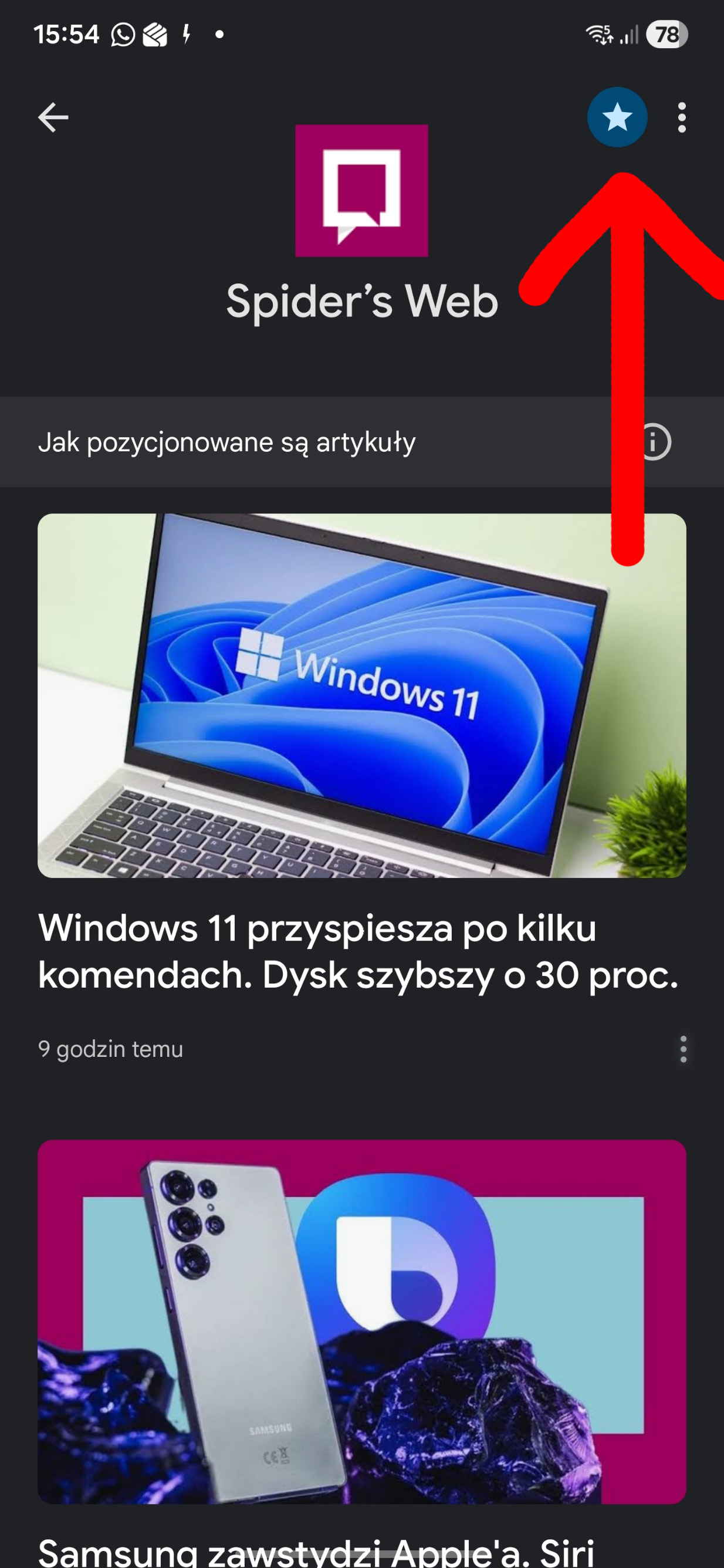Screen dimensions: 724x1568
Task: Open the overflow menu in the top bar
Action: coord(682,117)
